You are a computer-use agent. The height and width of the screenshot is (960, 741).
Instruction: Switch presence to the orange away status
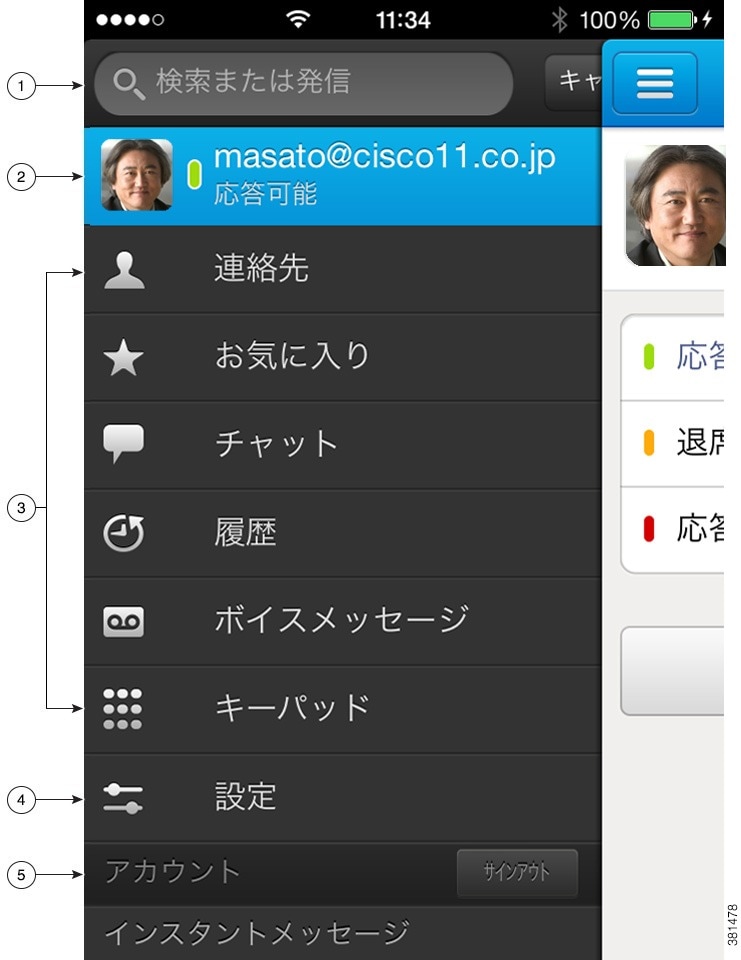(688, 440)
